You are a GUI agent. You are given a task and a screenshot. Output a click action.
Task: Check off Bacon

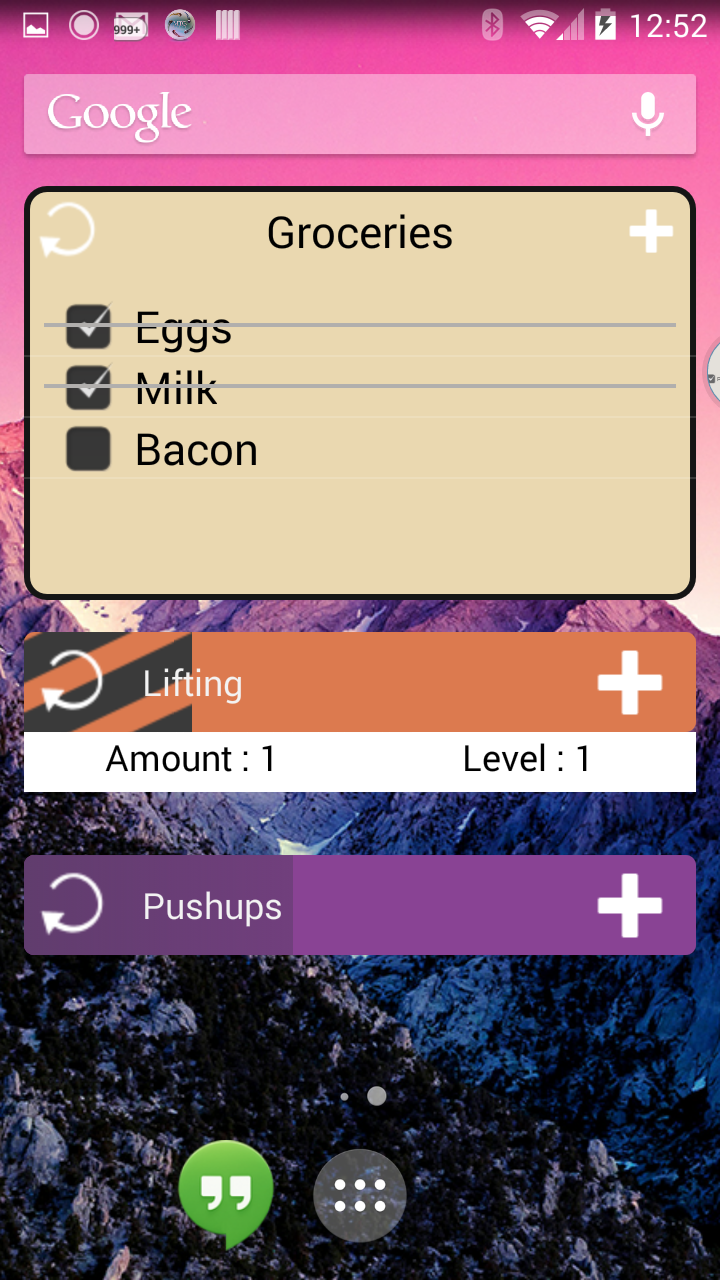pos(88,449)
